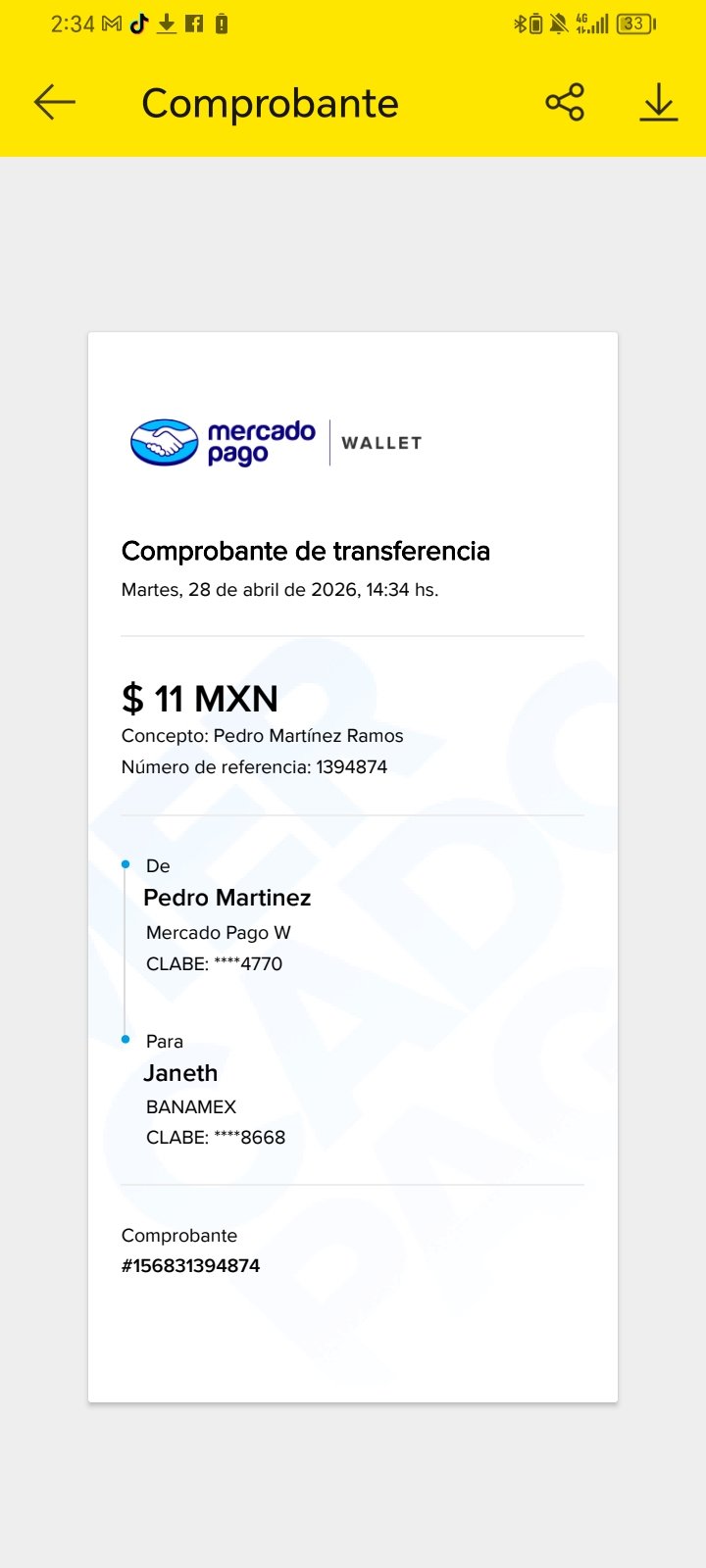Download the Comprobante
706x1568 pixels.
[659, 102]
